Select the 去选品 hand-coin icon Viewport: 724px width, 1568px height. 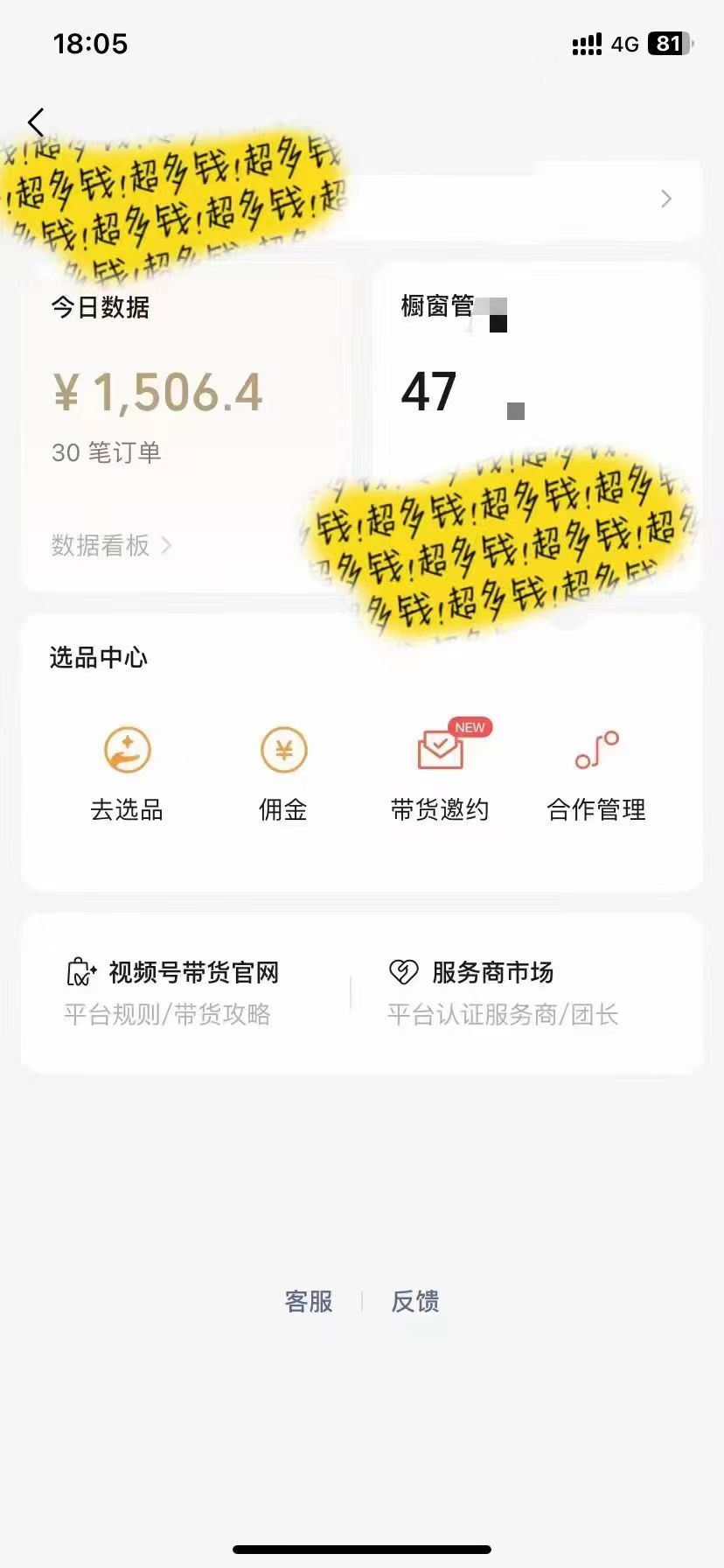click(x=127, y=750)
